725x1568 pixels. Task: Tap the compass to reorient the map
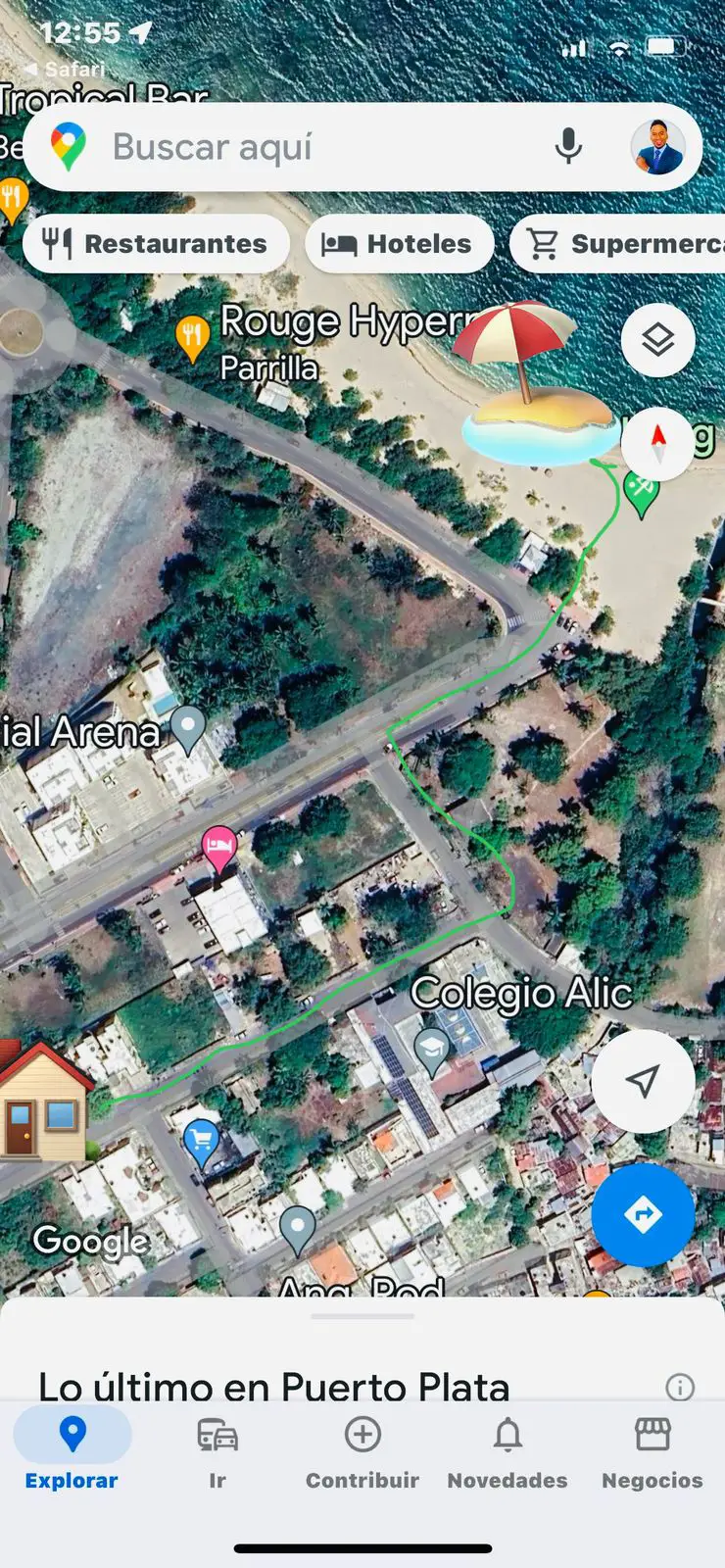pyautogui.click(x=657, y=445)
